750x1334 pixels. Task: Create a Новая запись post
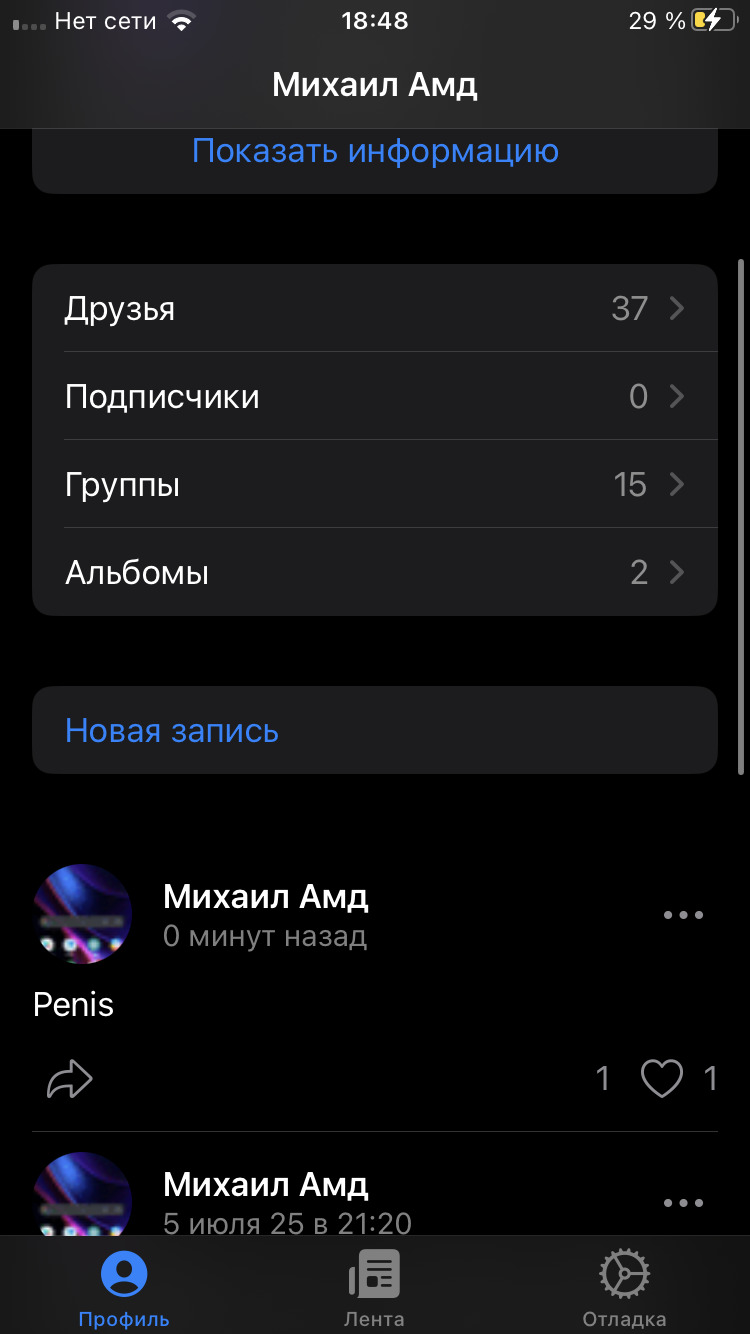tap(375, 730)
